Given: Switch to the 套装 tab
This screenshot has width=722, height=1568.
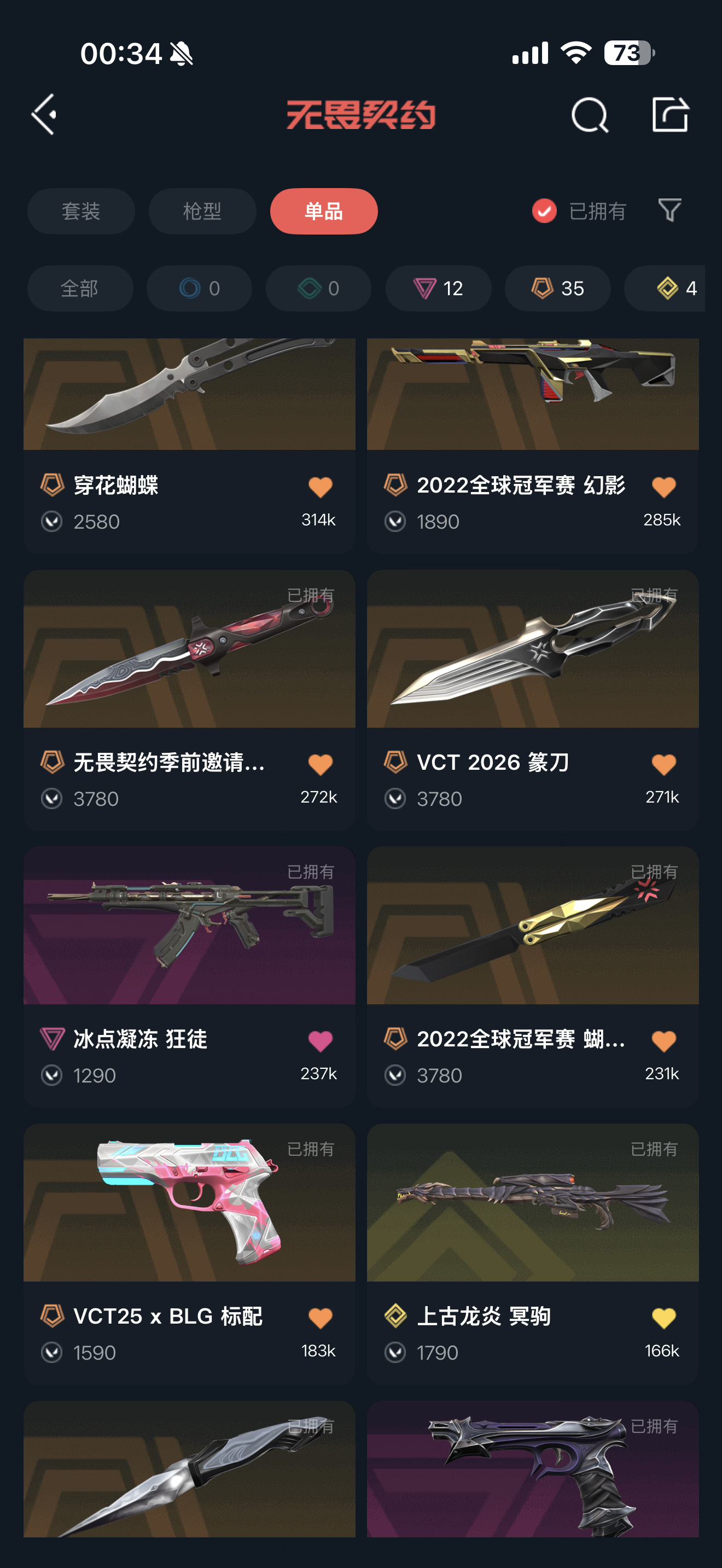Looking at the screenshot, I should click(x=81, y=211).
